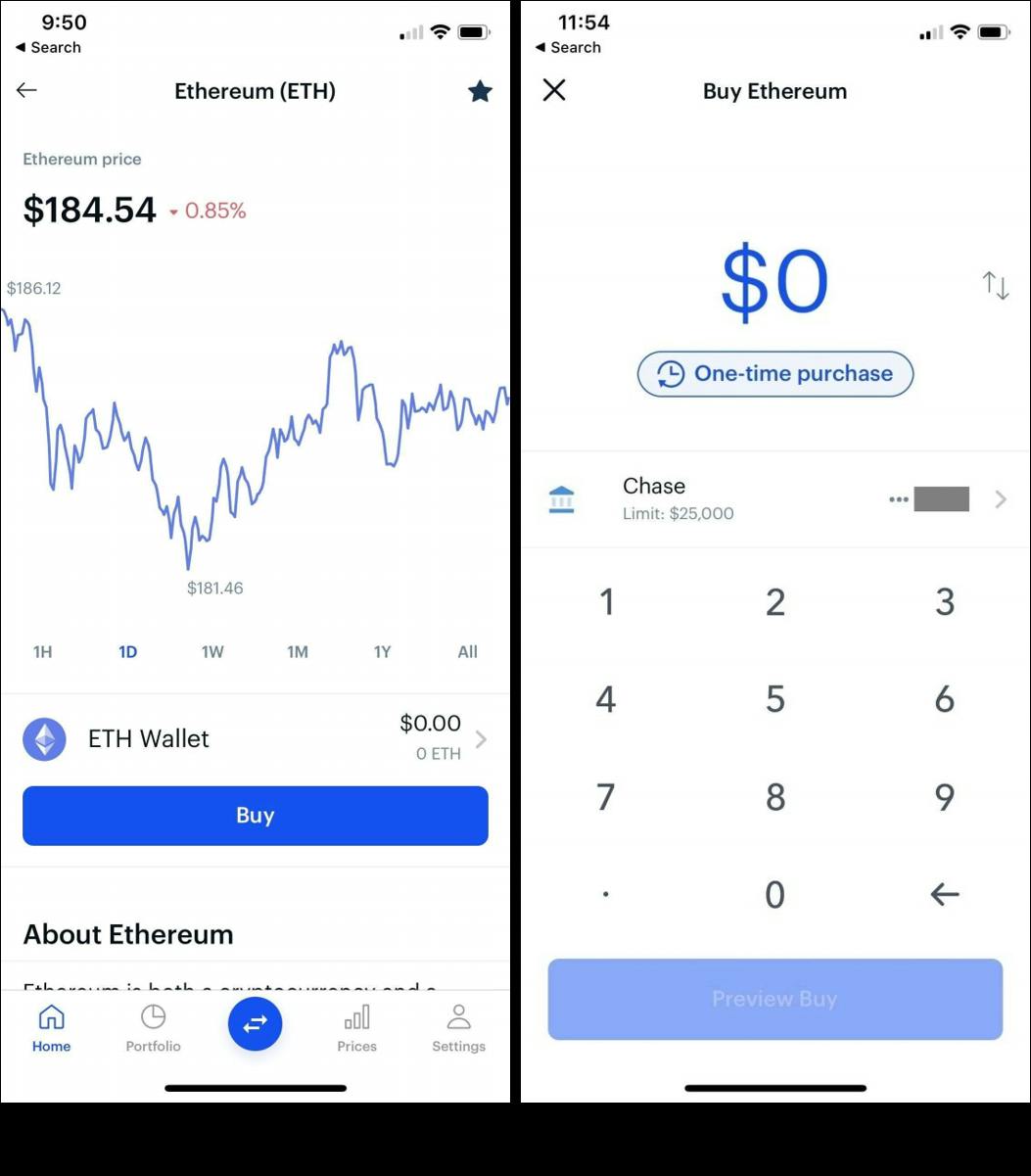
Task: Open ETH Wallet details chevron
Action: tap(480, 739)
